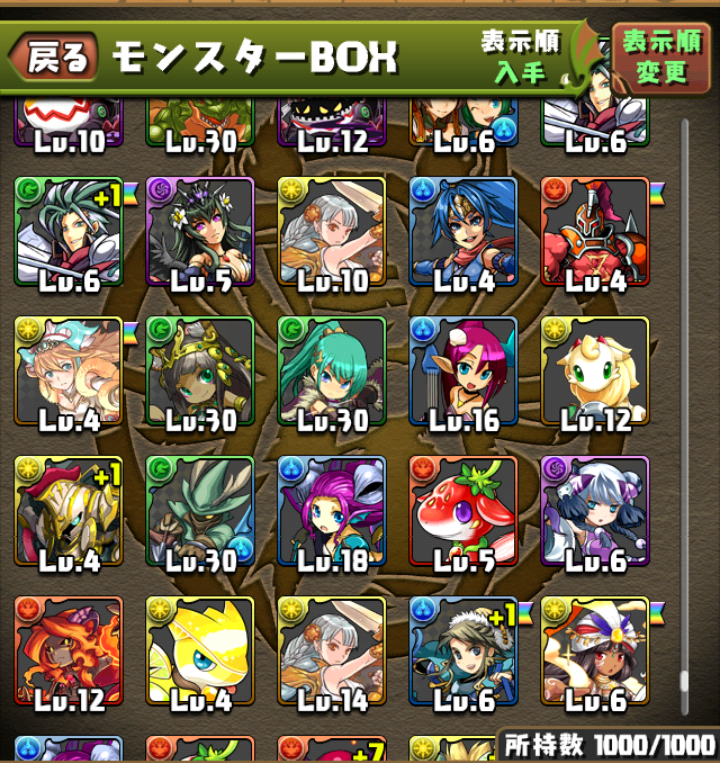Tap the Lv.4 yellow dragon monster
720x763 pixels.
[x=200, y=652]
